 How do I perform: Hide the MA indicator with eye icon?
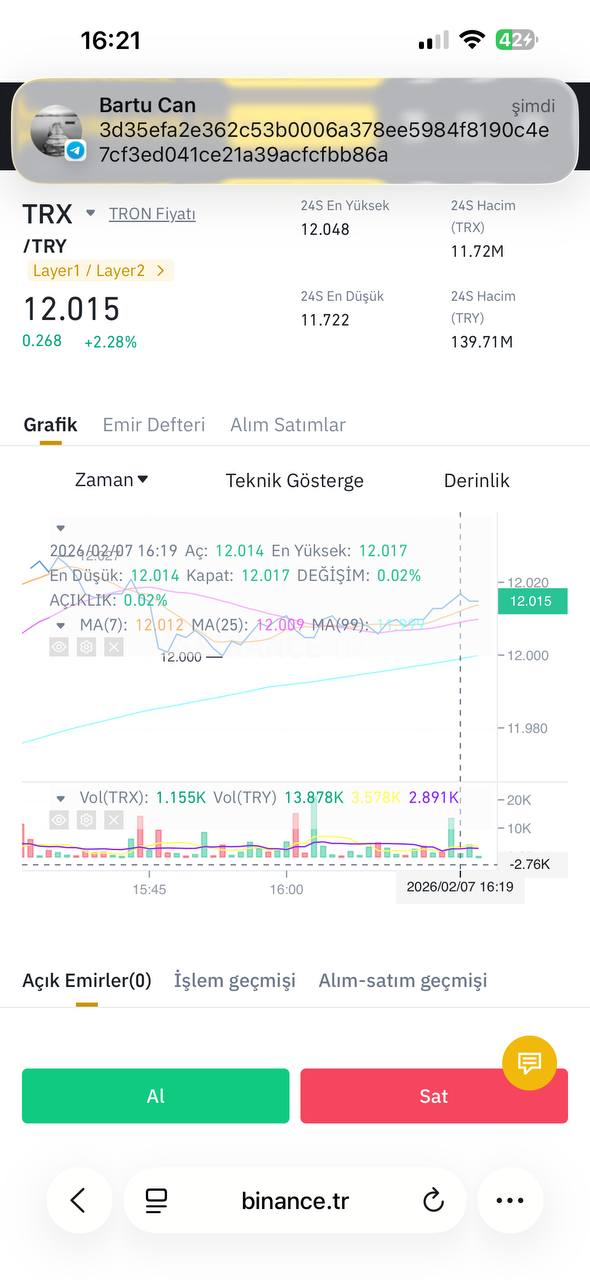pyautogui.click(x=59, y=647)
